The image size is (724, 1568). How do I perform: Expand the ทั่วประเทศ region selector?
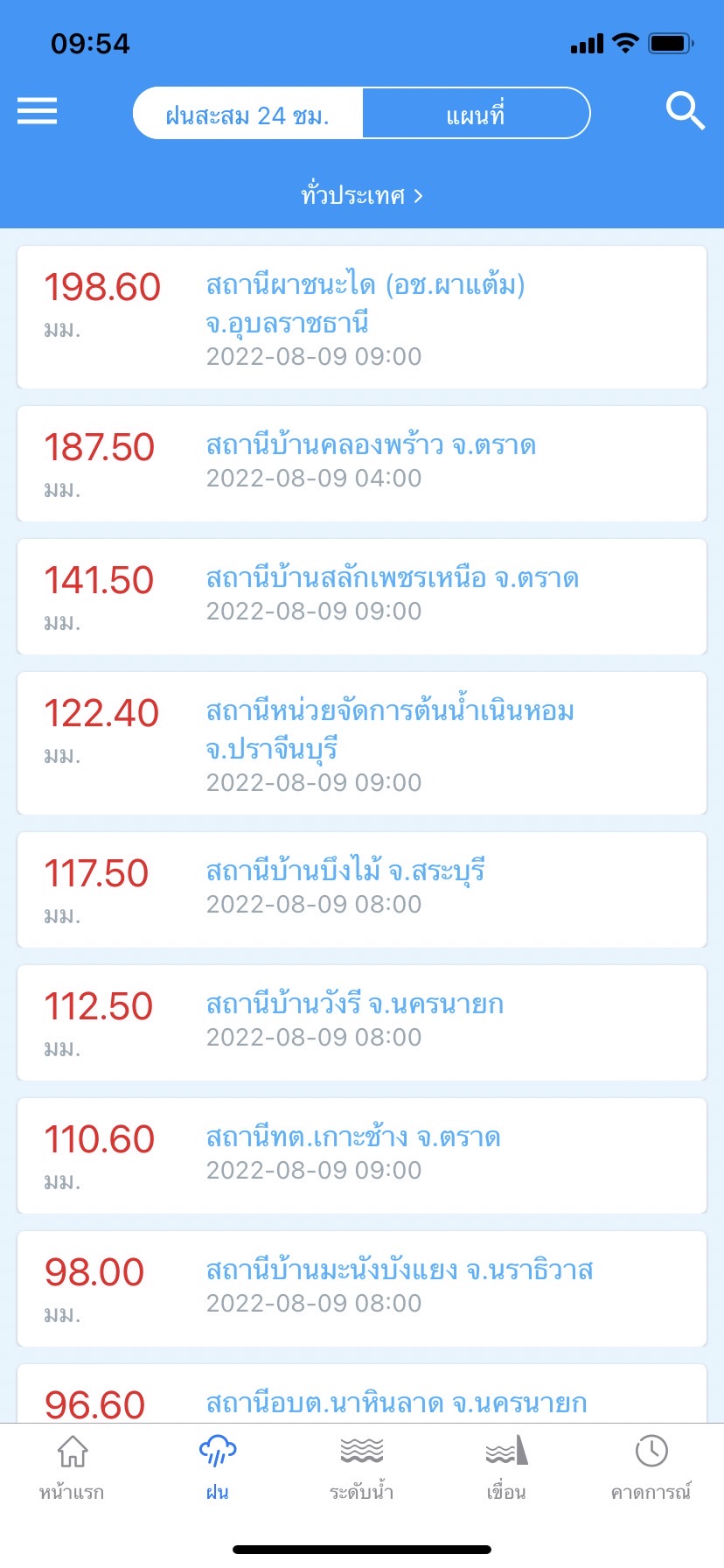(x=361, y=195)
